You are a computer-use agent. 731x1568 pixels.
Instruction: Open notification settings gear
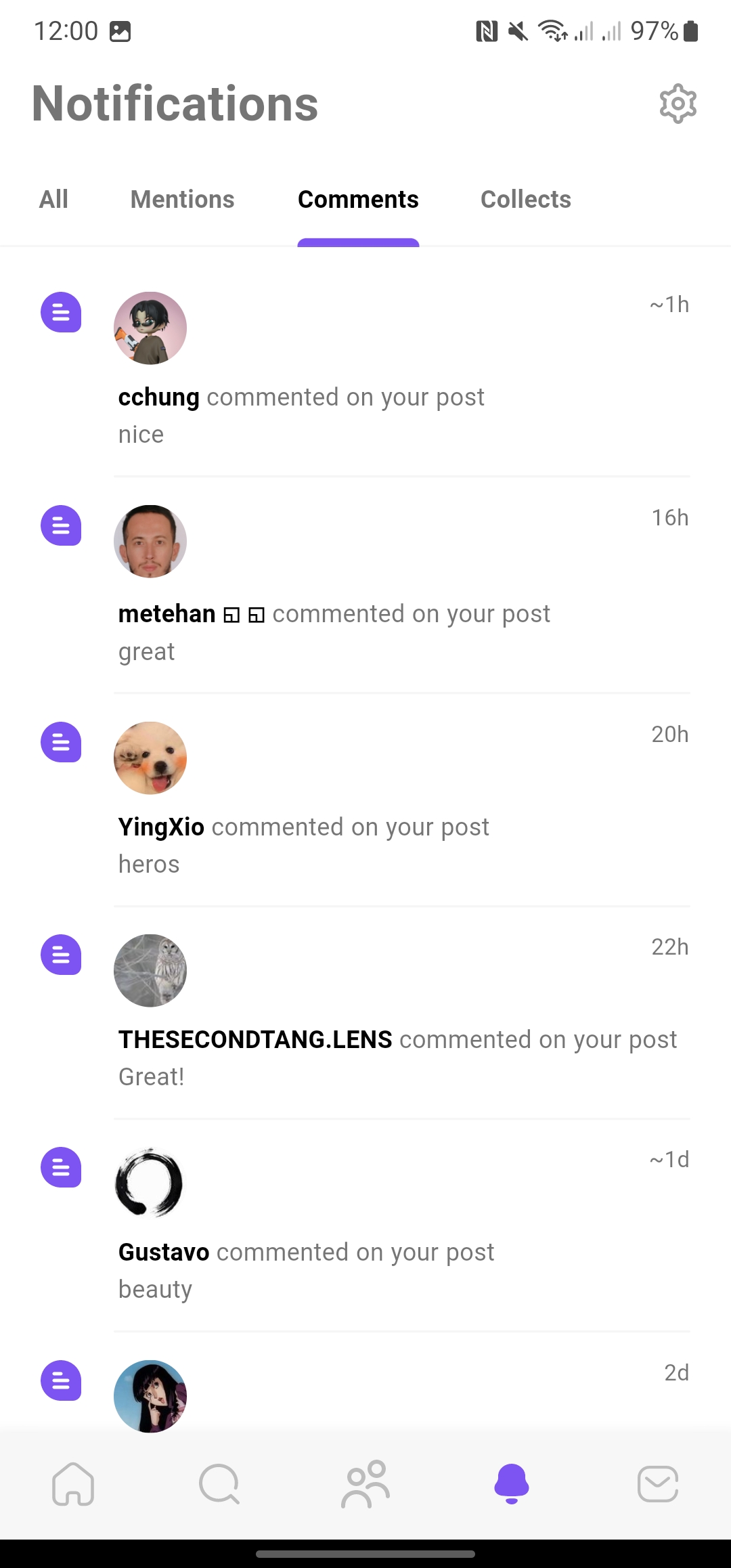point(678,104)
